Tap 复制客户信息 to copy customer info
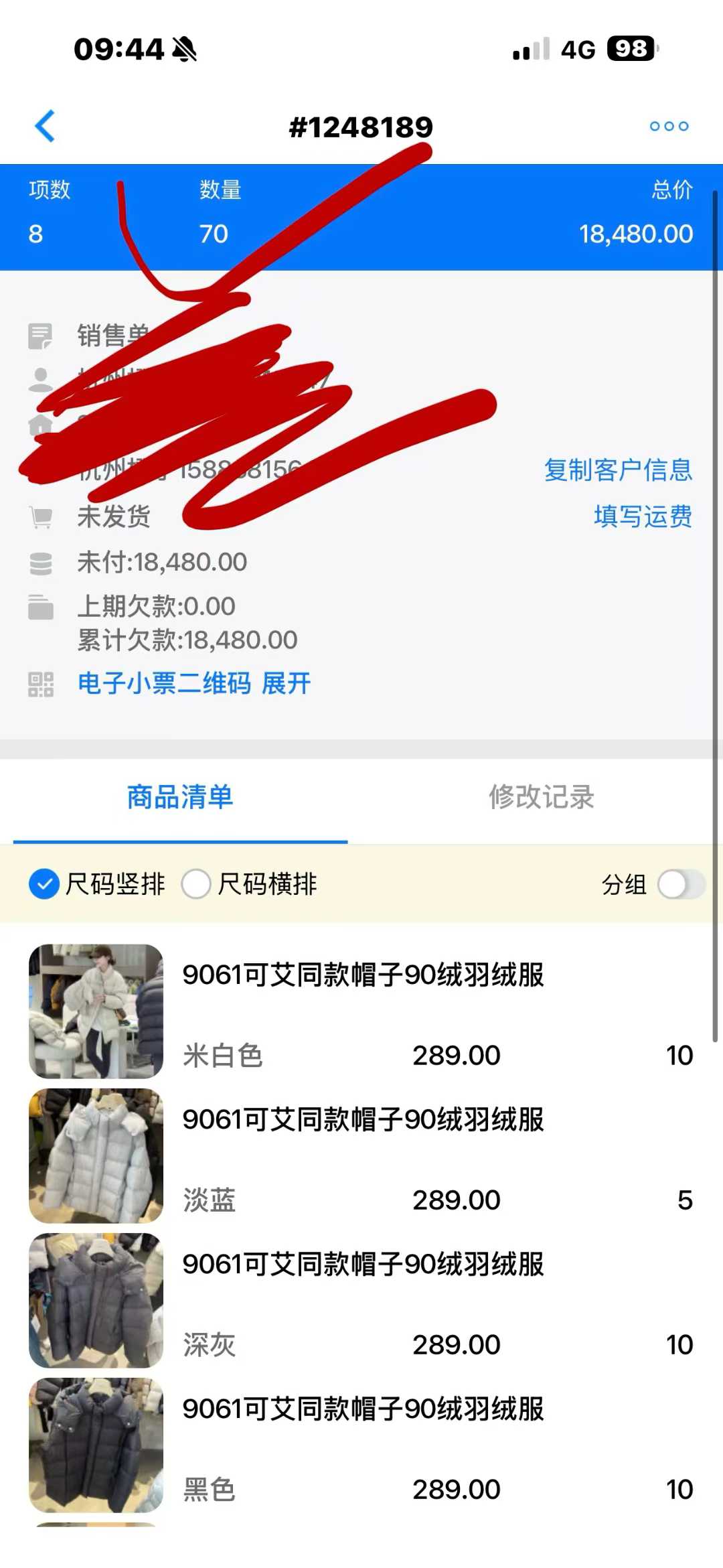This screenshot has width=723, height=1568. point(617,470)
